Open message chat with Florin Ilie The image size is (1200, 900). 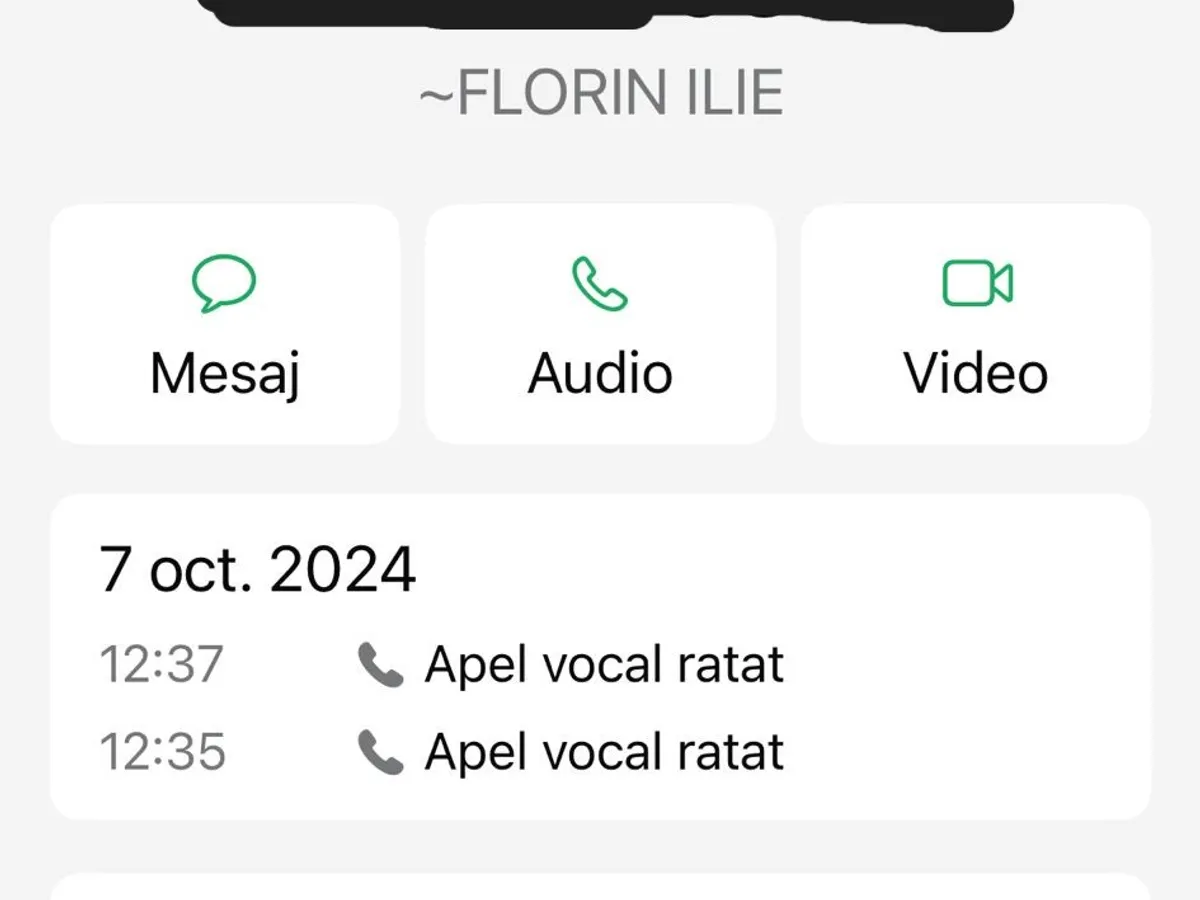pyautogui.click(x=225, y=324)
